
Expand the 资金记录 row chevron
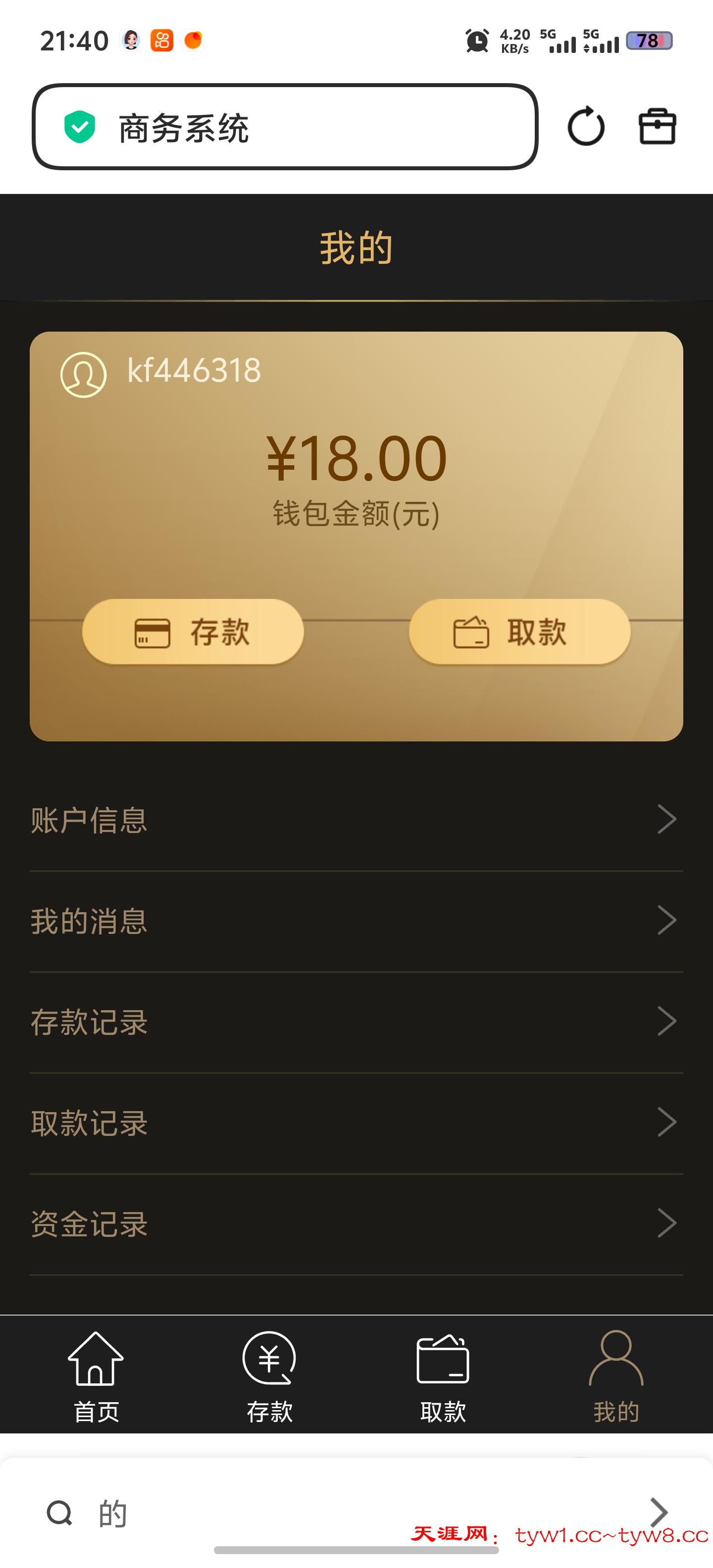pyautogui.click(x=666, y=1223)
